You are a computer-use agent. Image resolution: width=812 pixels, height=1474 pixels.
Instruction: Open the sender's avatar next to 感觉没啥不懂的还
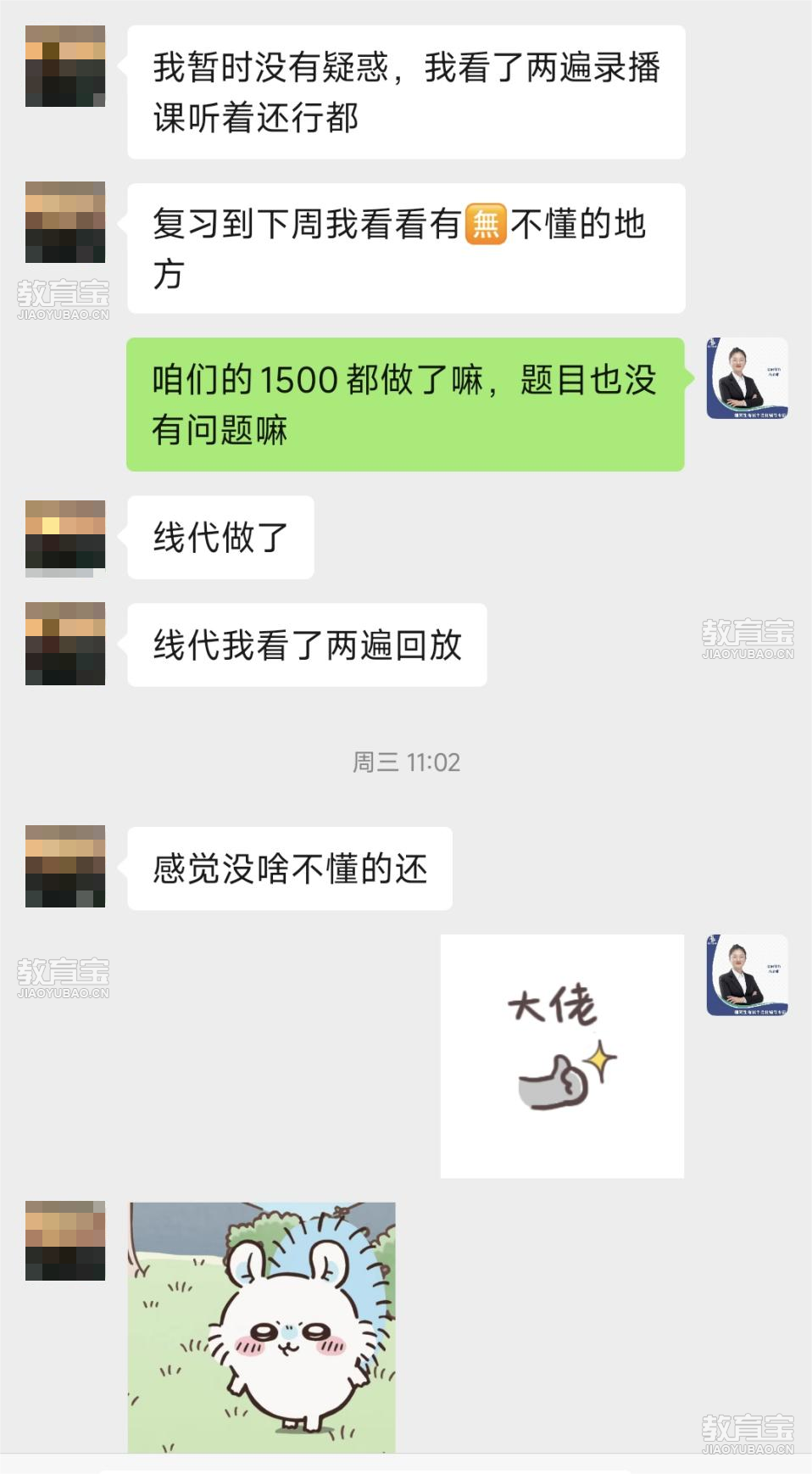point(65,866)
